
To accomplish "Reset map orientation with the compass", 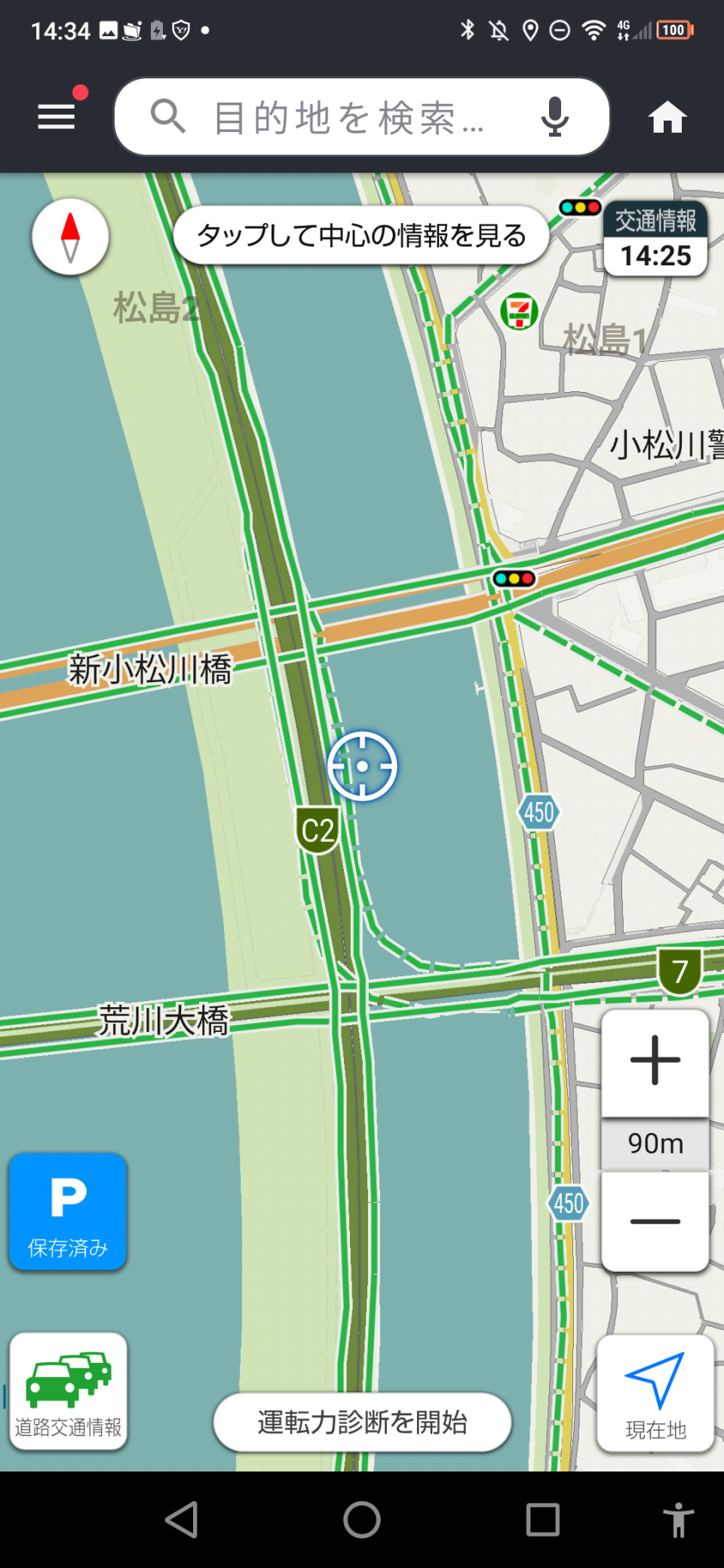I will click(70, 237).
